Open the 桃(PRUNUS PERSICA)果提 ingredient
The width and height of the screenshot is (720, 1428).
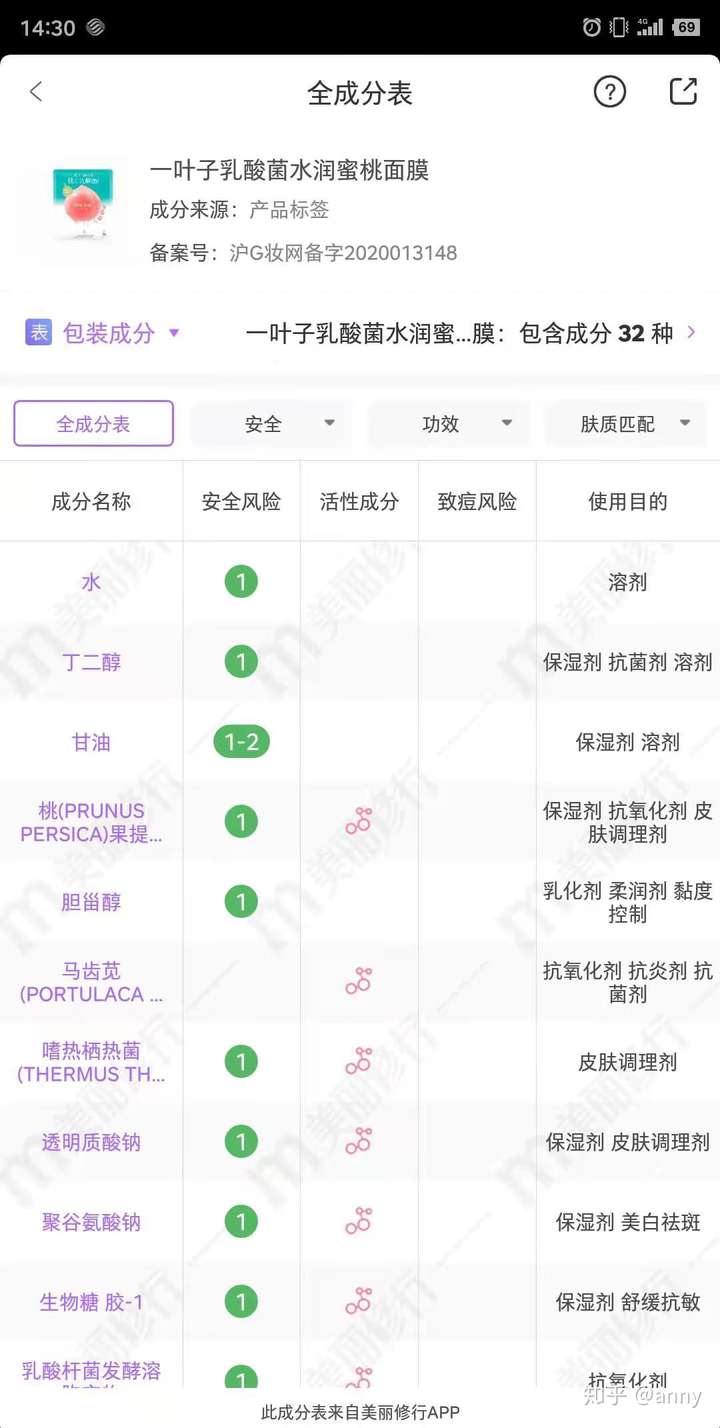tap(91, 822)
